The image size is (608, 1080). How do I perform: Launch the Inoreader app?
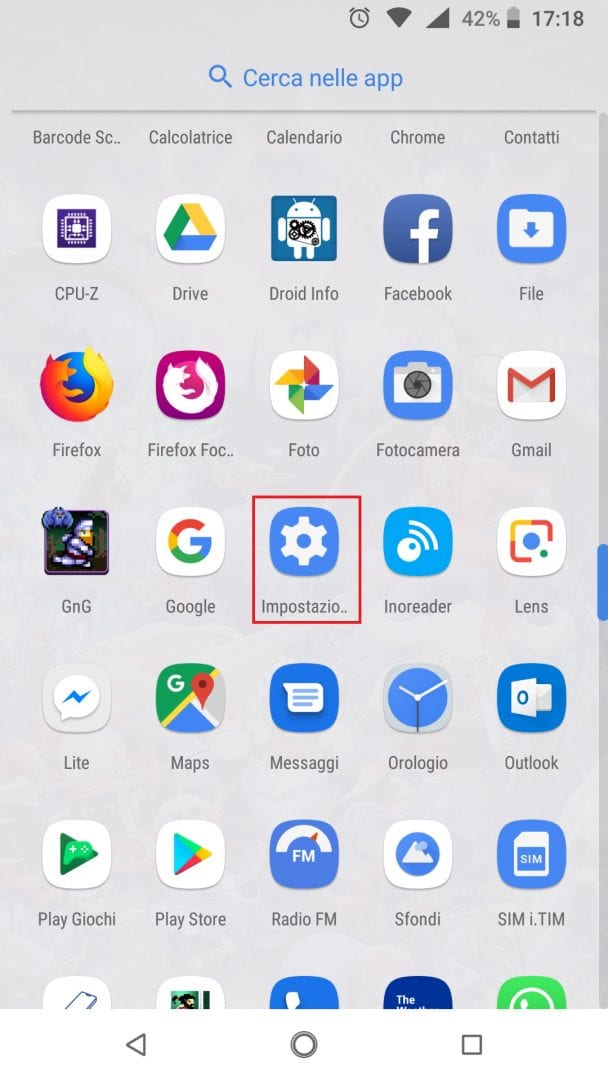point(418,542)
